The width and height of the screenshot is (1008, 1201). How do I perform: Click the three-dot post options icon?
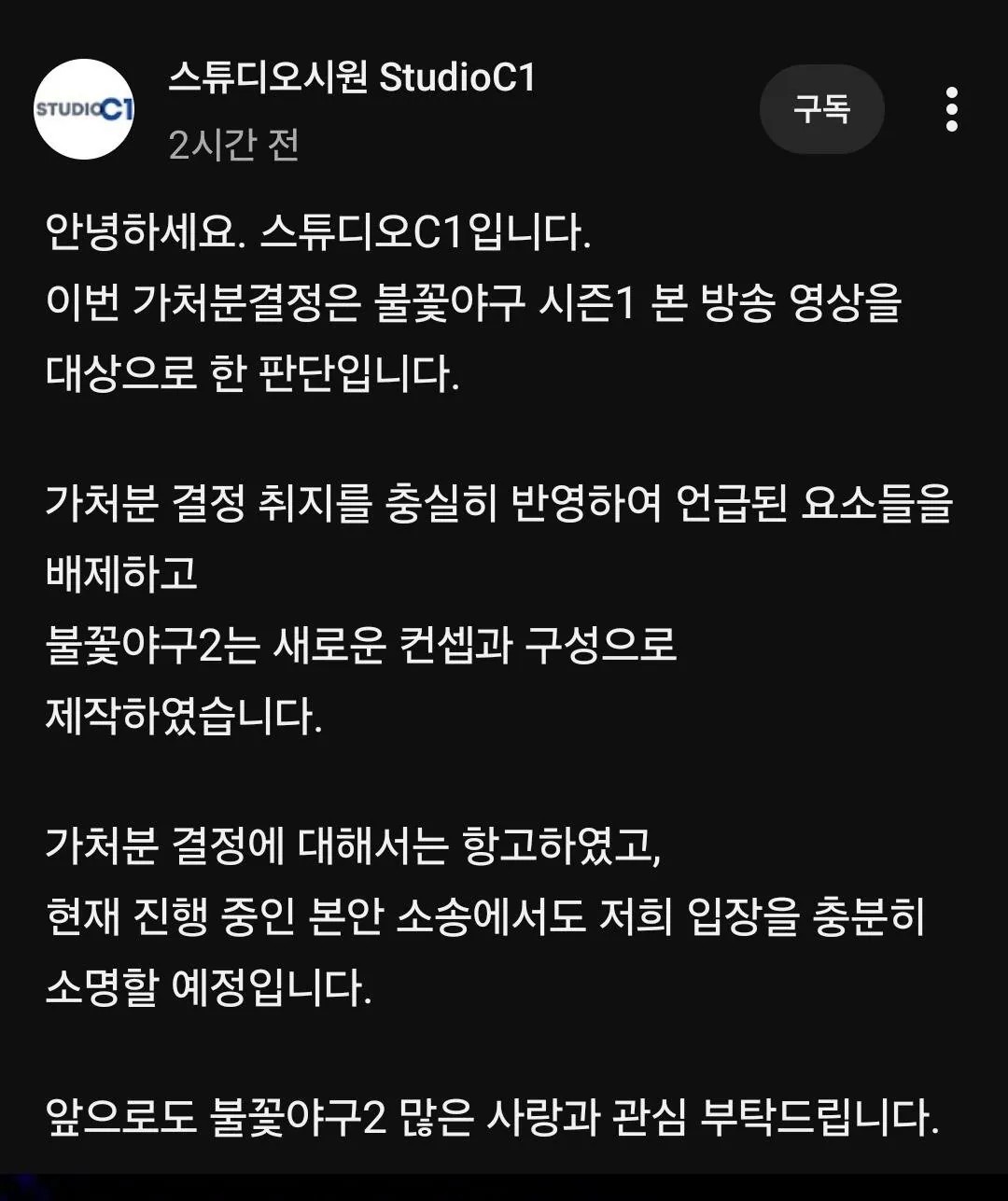(952, 109)
